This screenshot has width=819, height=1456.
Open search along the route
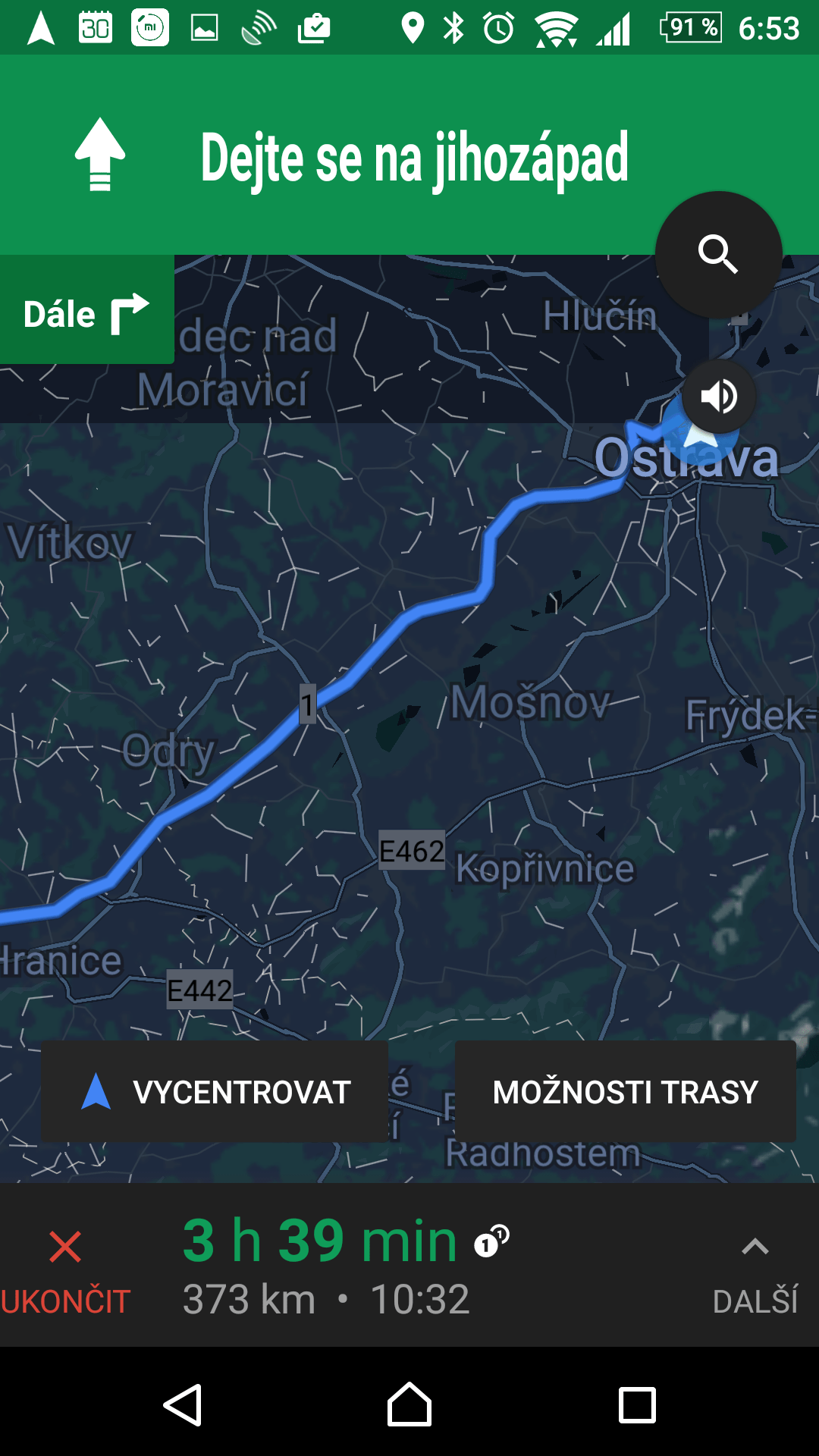tap(718, 254)
